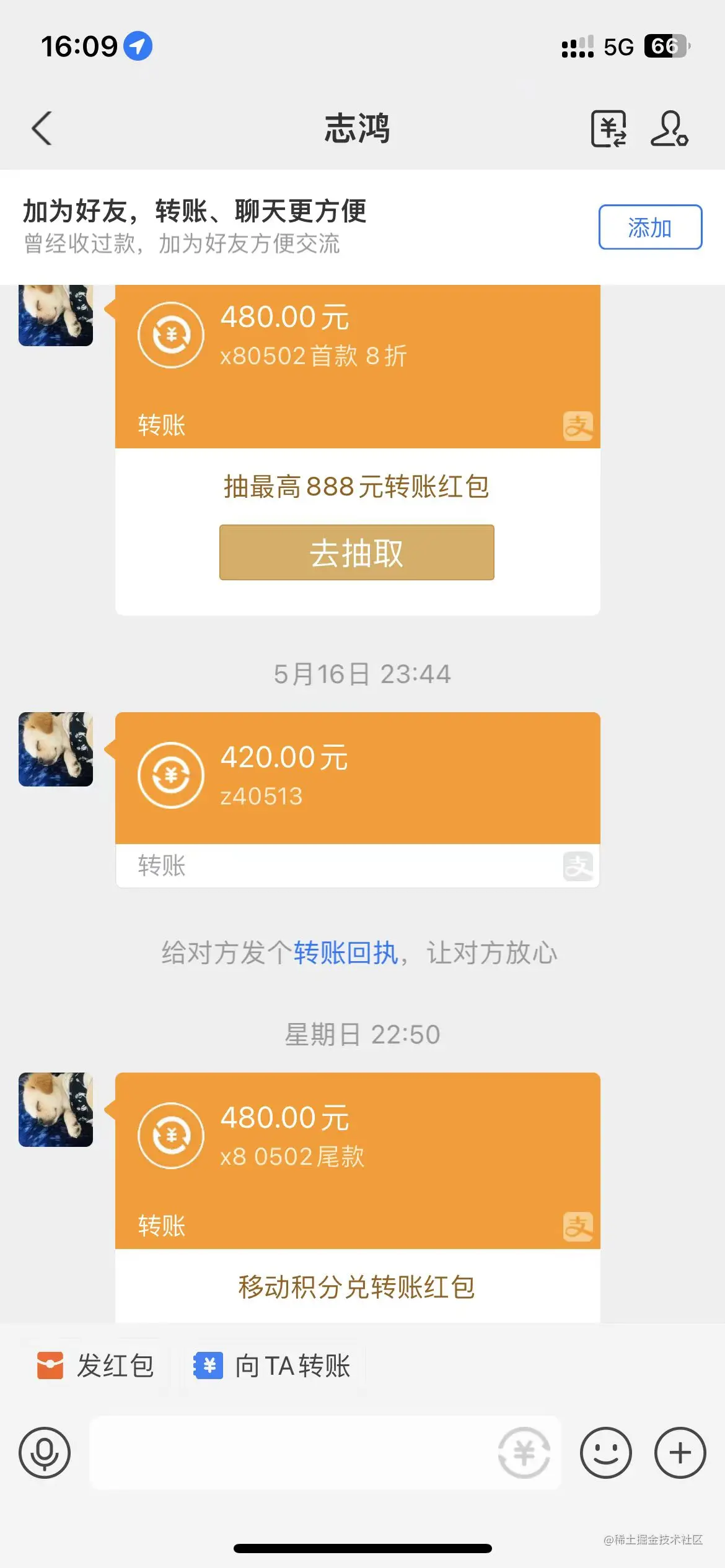Open 志鸿's contact profile settings
The image size is (725, 1568).
(x=669, y=129)
